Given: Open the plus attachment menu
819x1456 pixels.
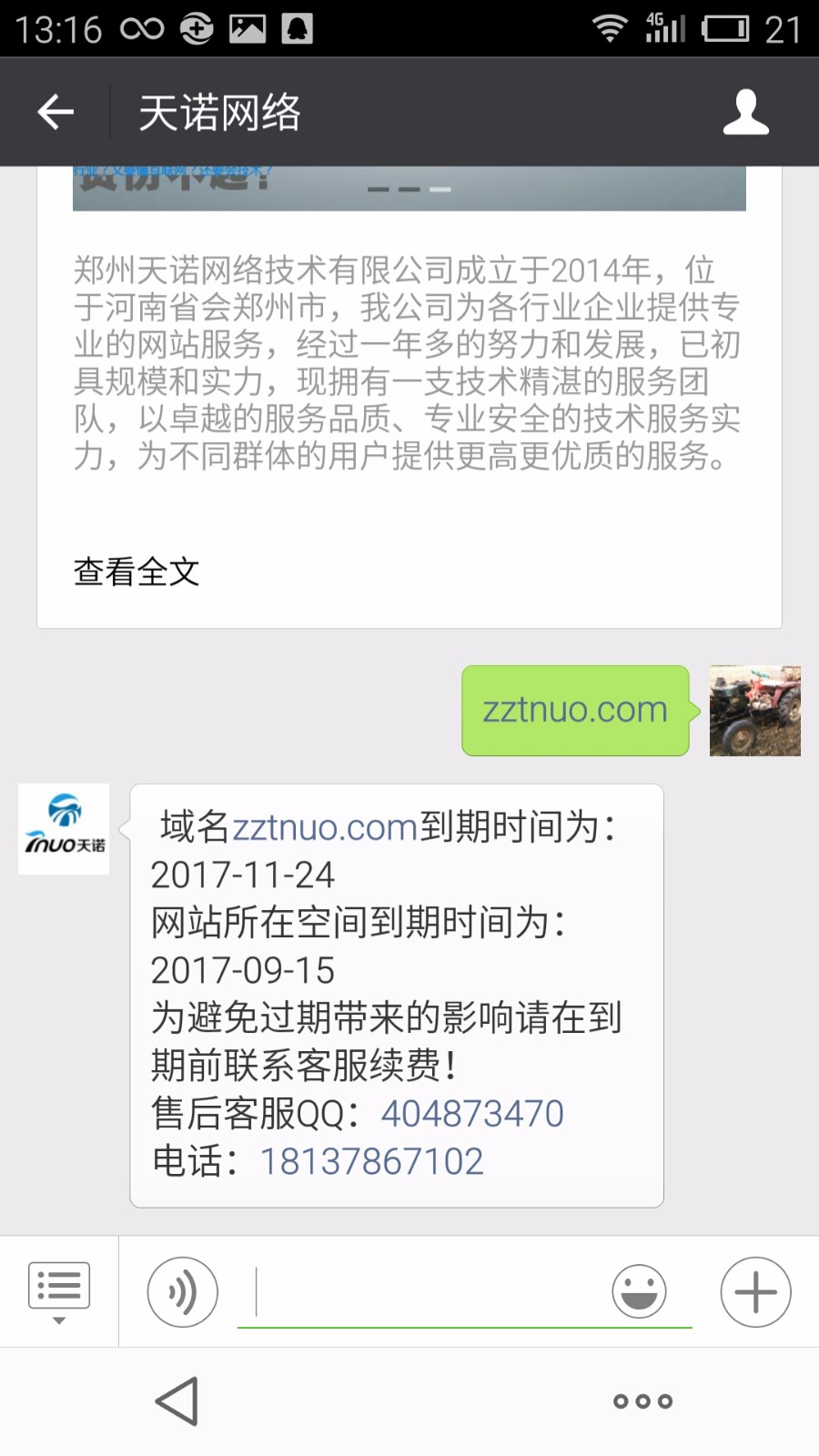Looking at the screenshot, I should [755, 1291].
